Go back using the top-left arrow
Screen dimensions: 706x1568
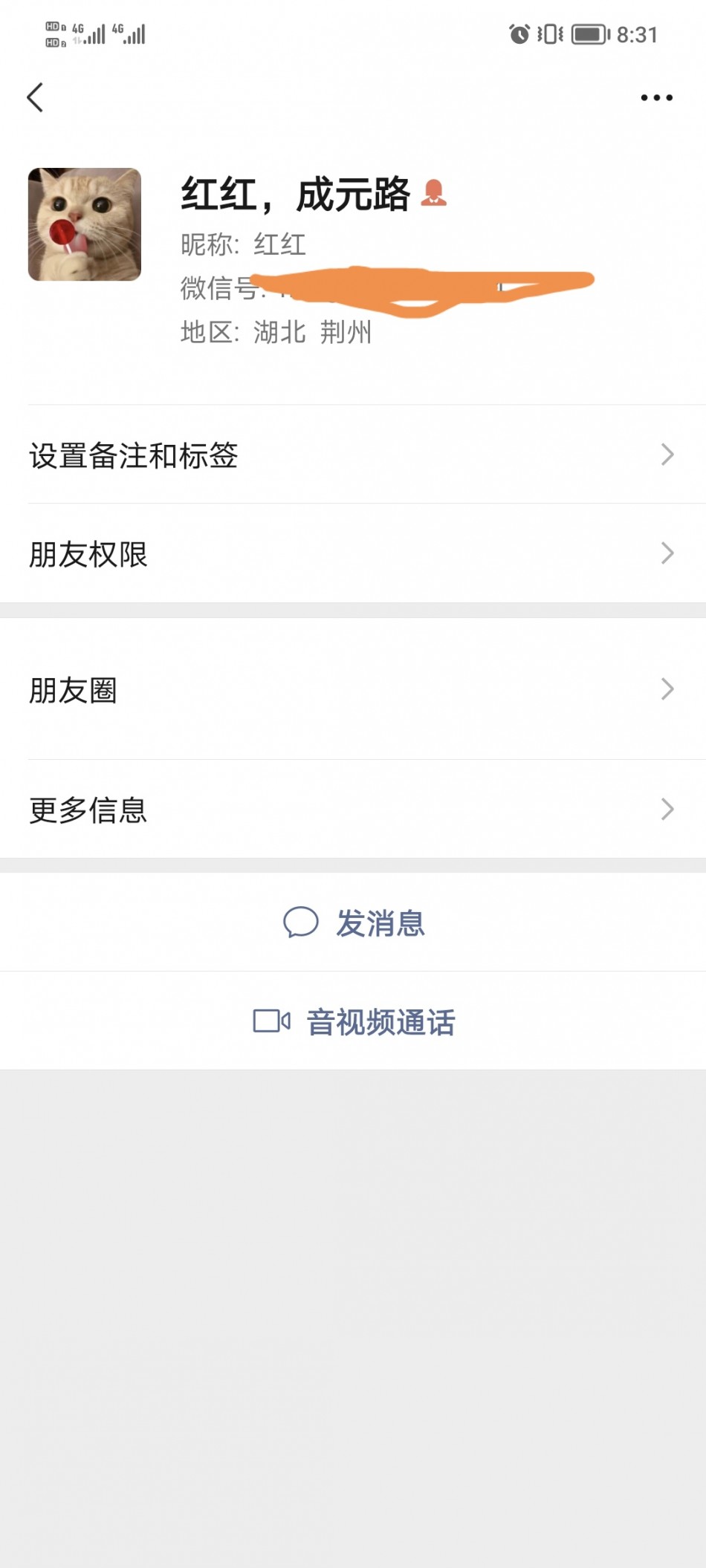click(35, 97)
